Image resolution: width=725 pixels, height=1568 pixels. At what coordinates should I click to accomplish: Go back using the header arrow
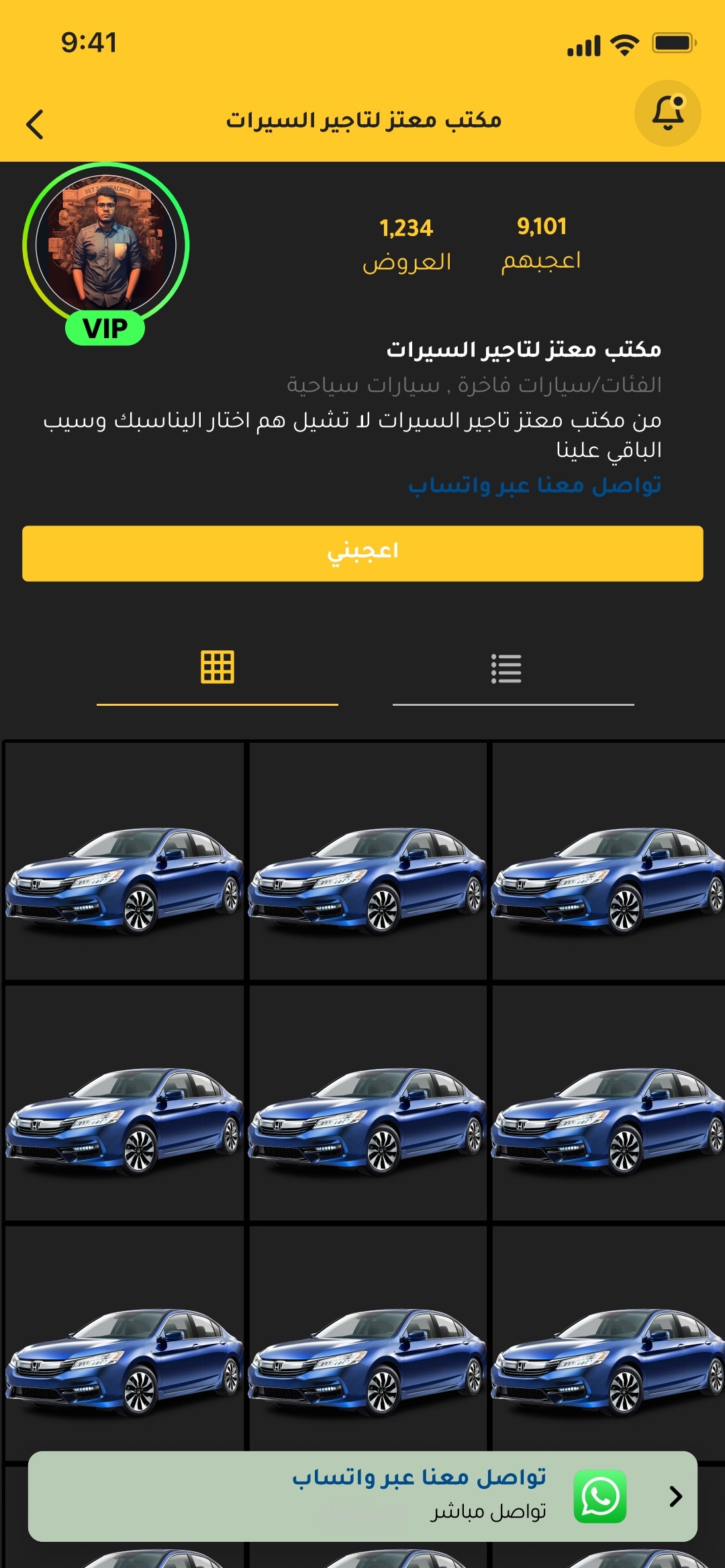click(x=35, y=124)
